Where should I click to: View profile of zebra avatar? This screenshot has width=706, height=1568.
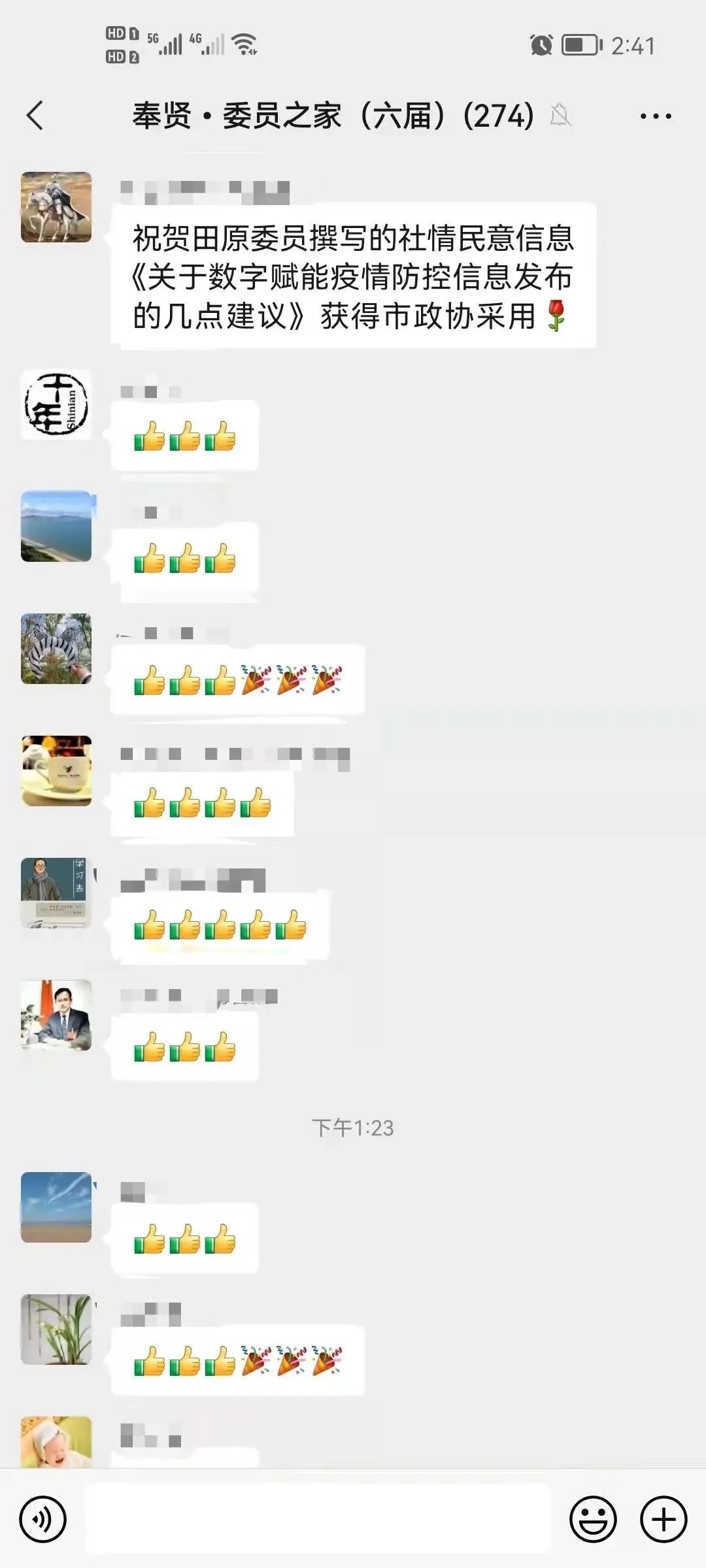56,649
